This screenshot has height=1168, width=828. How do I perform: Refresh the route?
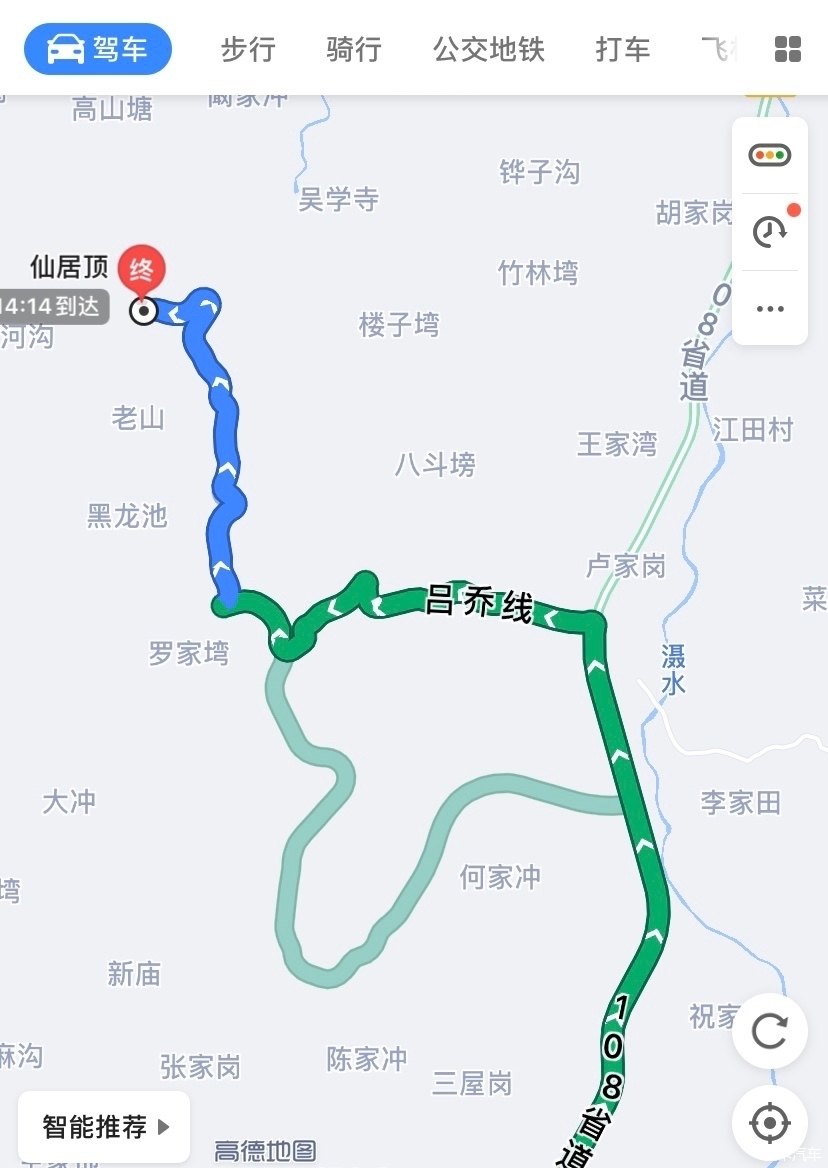pos(770,1031)
